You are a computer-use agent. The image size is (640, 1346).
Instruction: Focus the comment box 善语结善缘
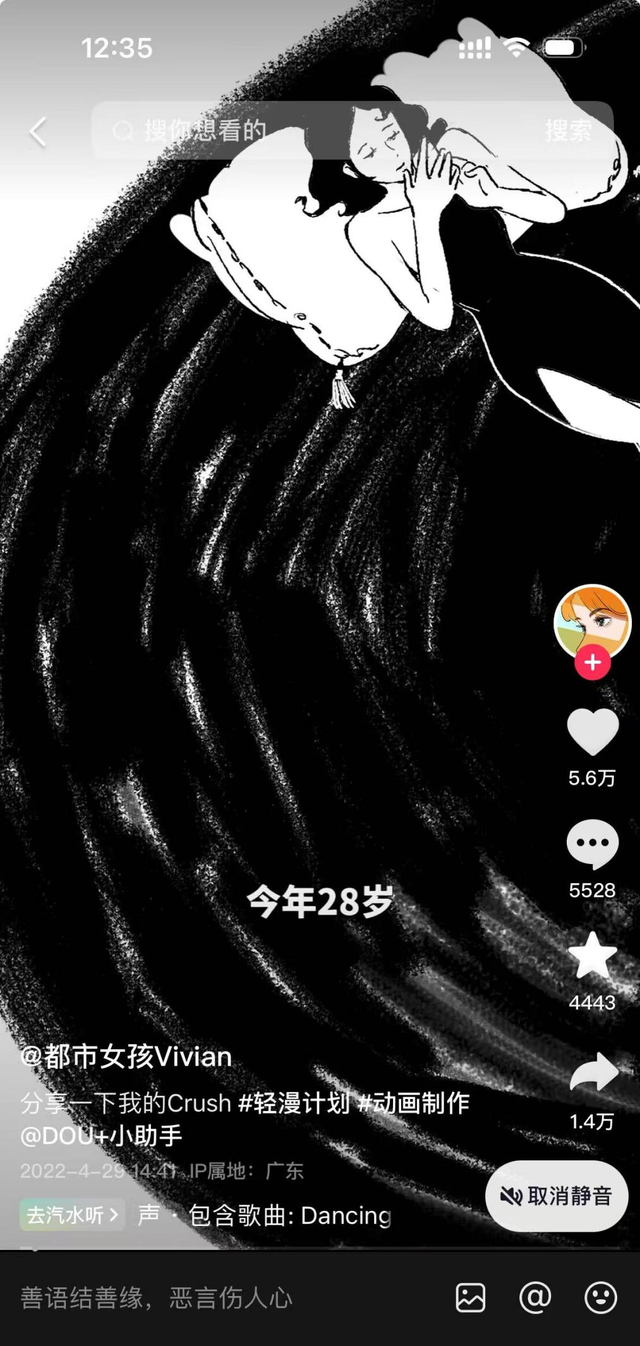200,1298
